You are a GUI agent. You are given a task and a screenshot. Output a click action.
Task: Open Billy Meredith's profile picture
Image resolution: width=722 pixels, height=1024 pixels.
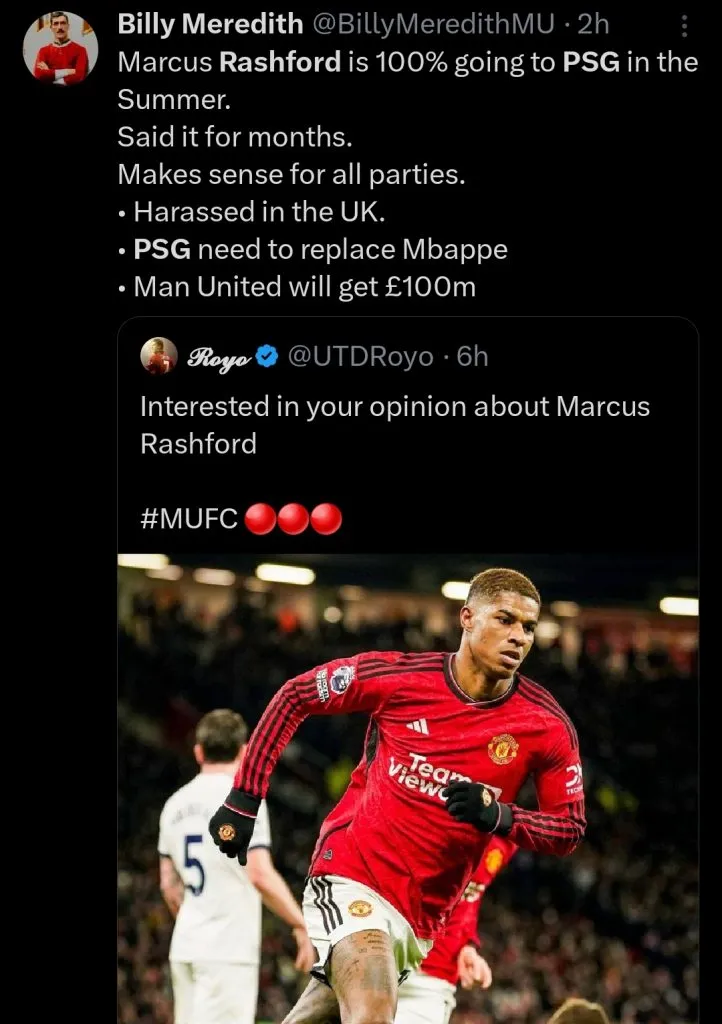click(x=60, y=48)
